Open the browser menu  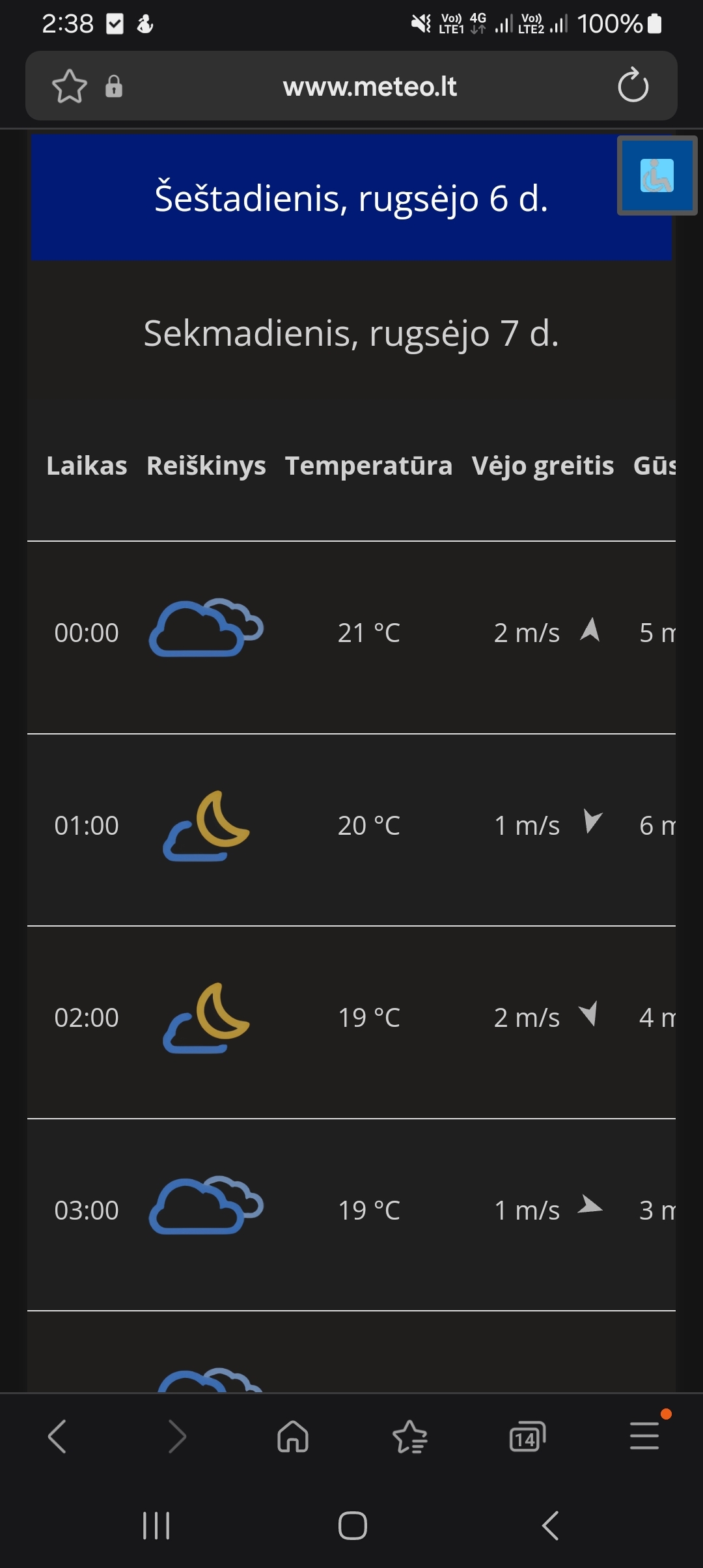tap(644, 1436)
